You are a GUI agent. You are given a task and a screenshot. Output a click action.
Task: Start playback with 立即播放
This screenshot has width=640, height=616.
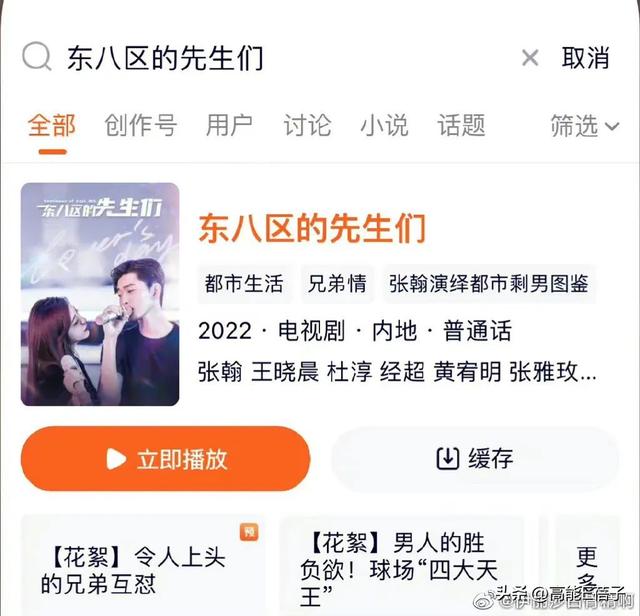click(x=166, y=459)
